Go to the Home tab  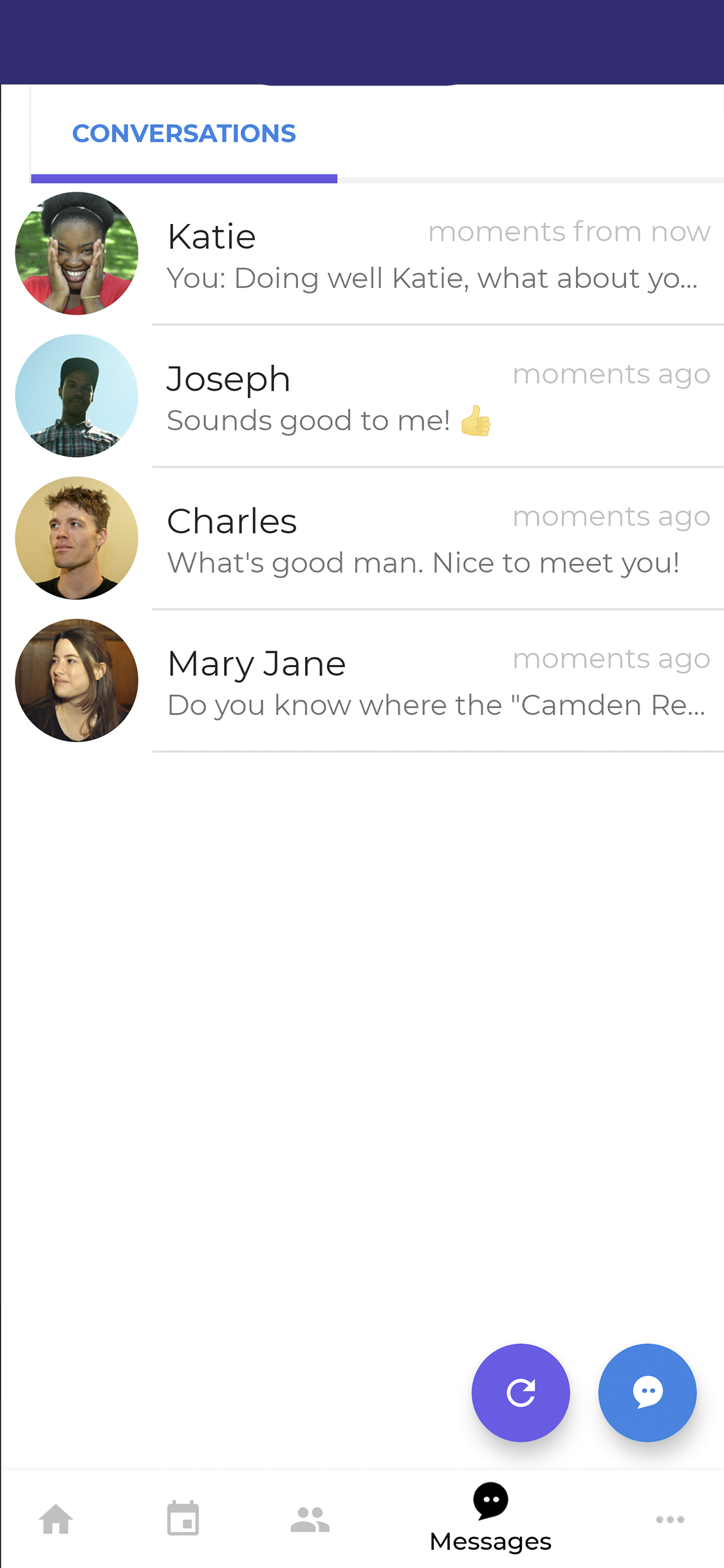[56, 1519]
